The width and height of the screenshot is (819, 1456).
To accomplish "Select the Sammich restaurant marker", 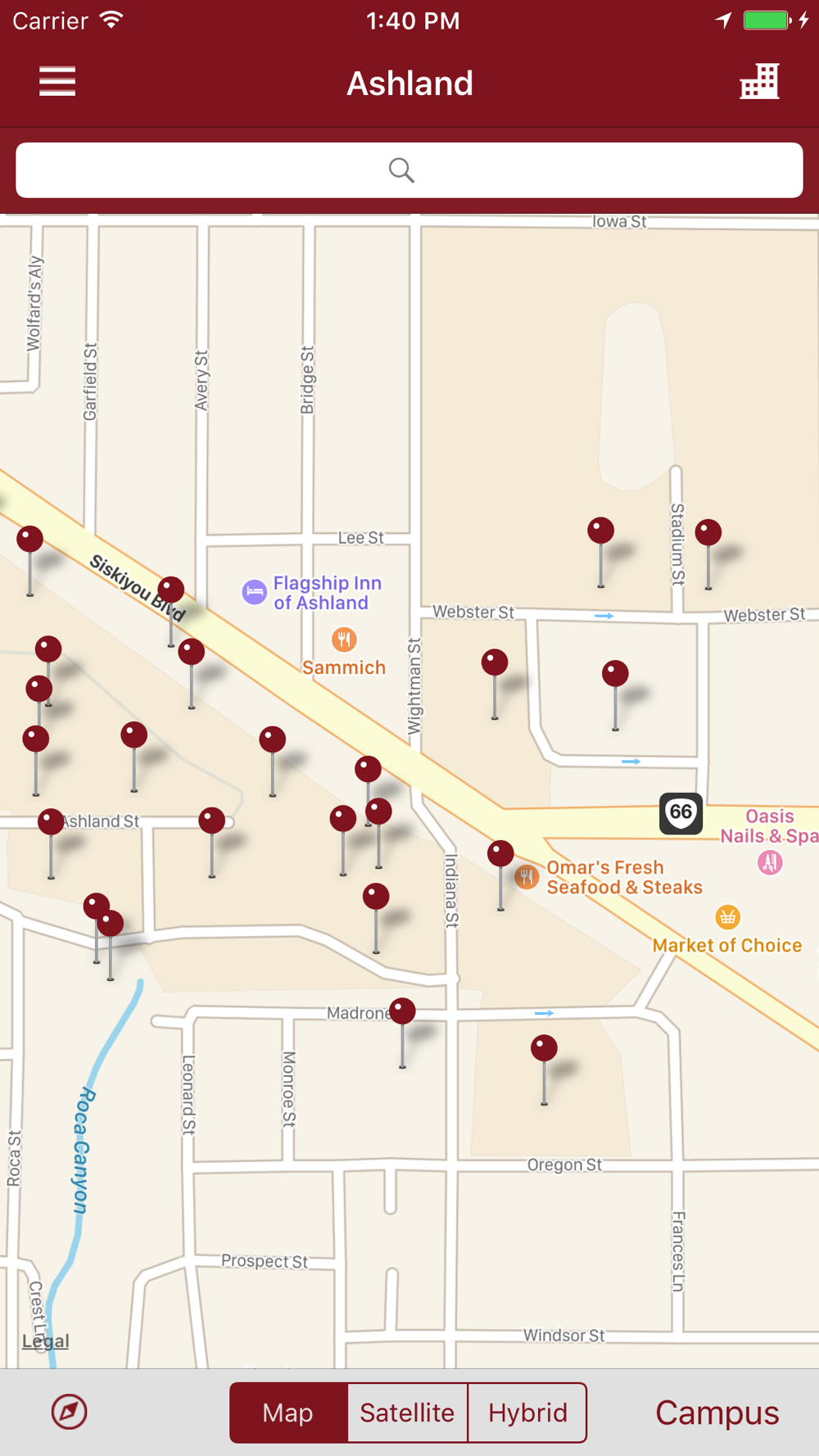I will tap(344, 640).
